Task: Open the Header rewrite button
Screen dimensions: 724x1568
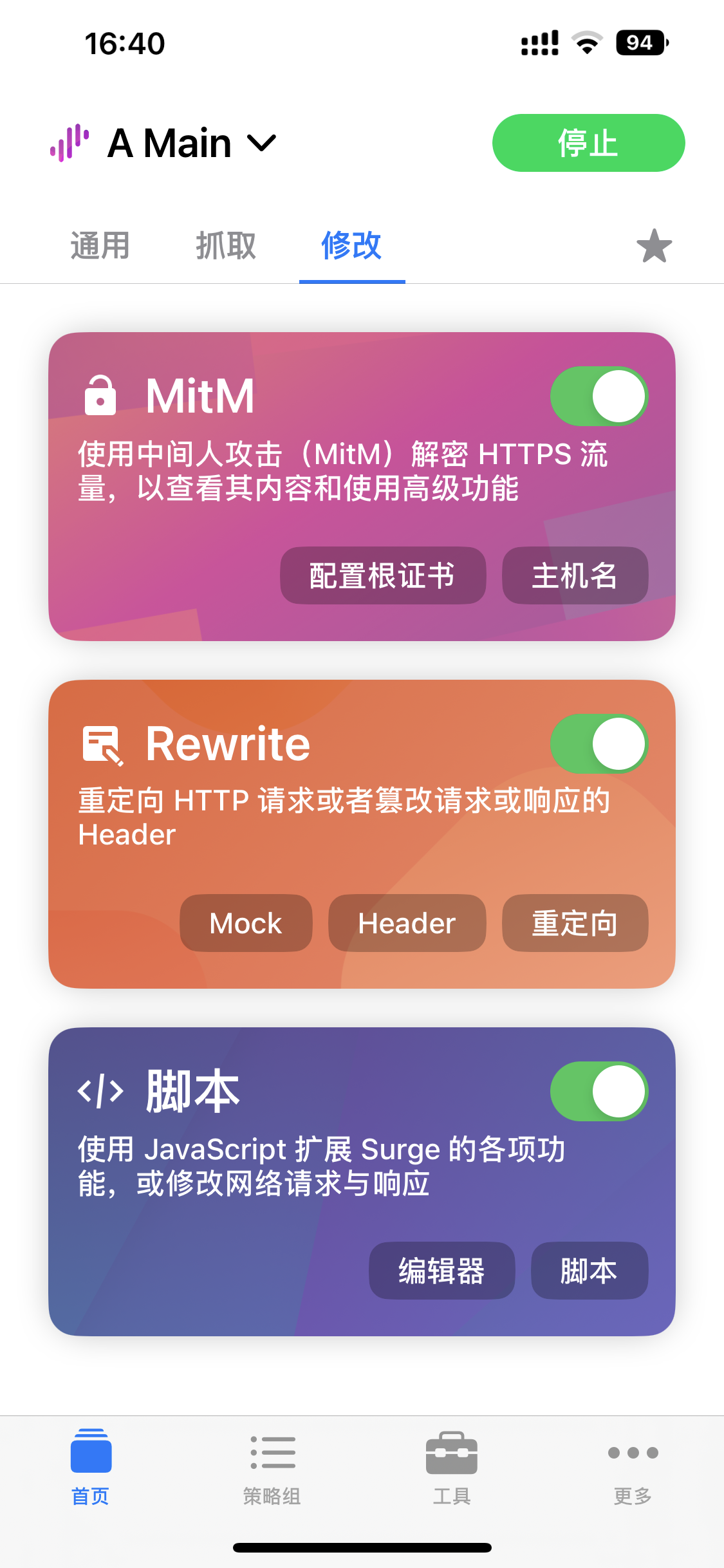Action: tap(407, 923)
